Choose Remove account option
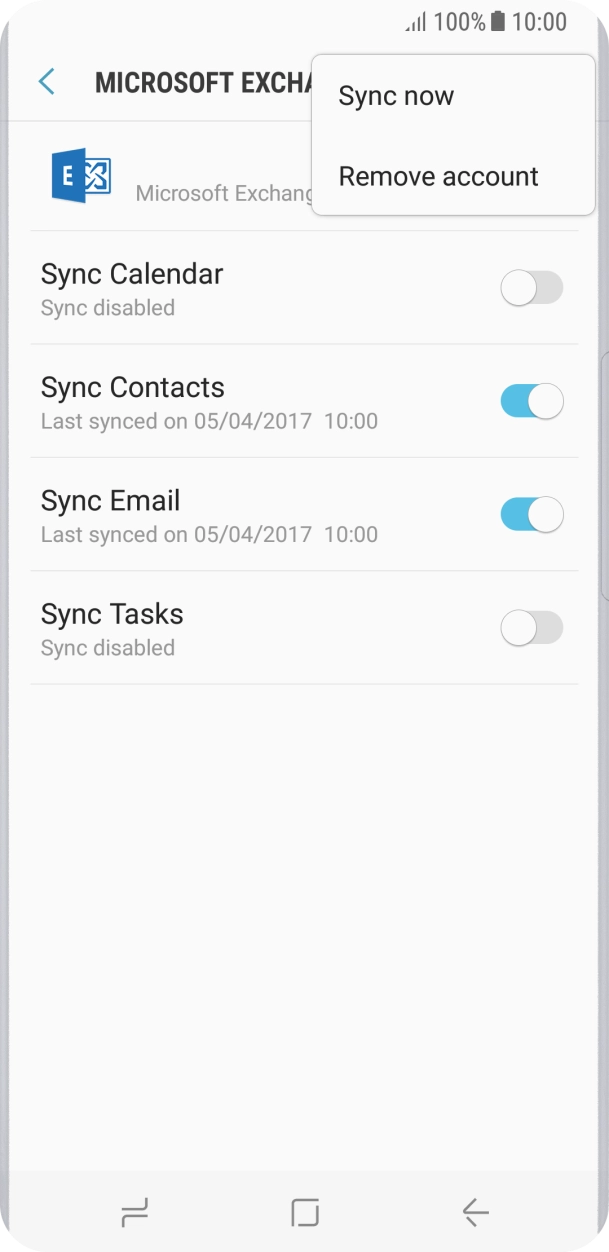The image size is (609, 1252). (x=438, y=176)
